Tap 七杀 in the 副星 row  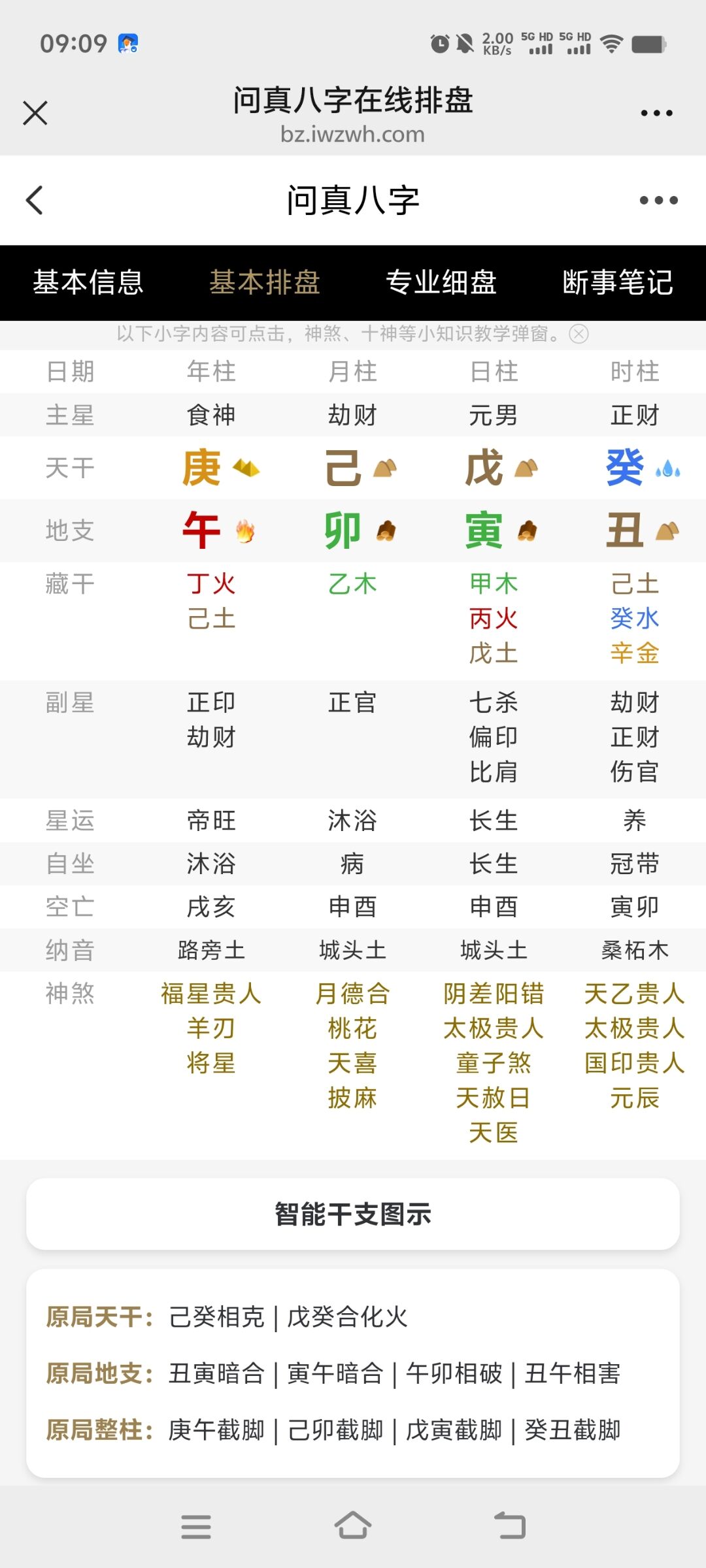[494, 703]
